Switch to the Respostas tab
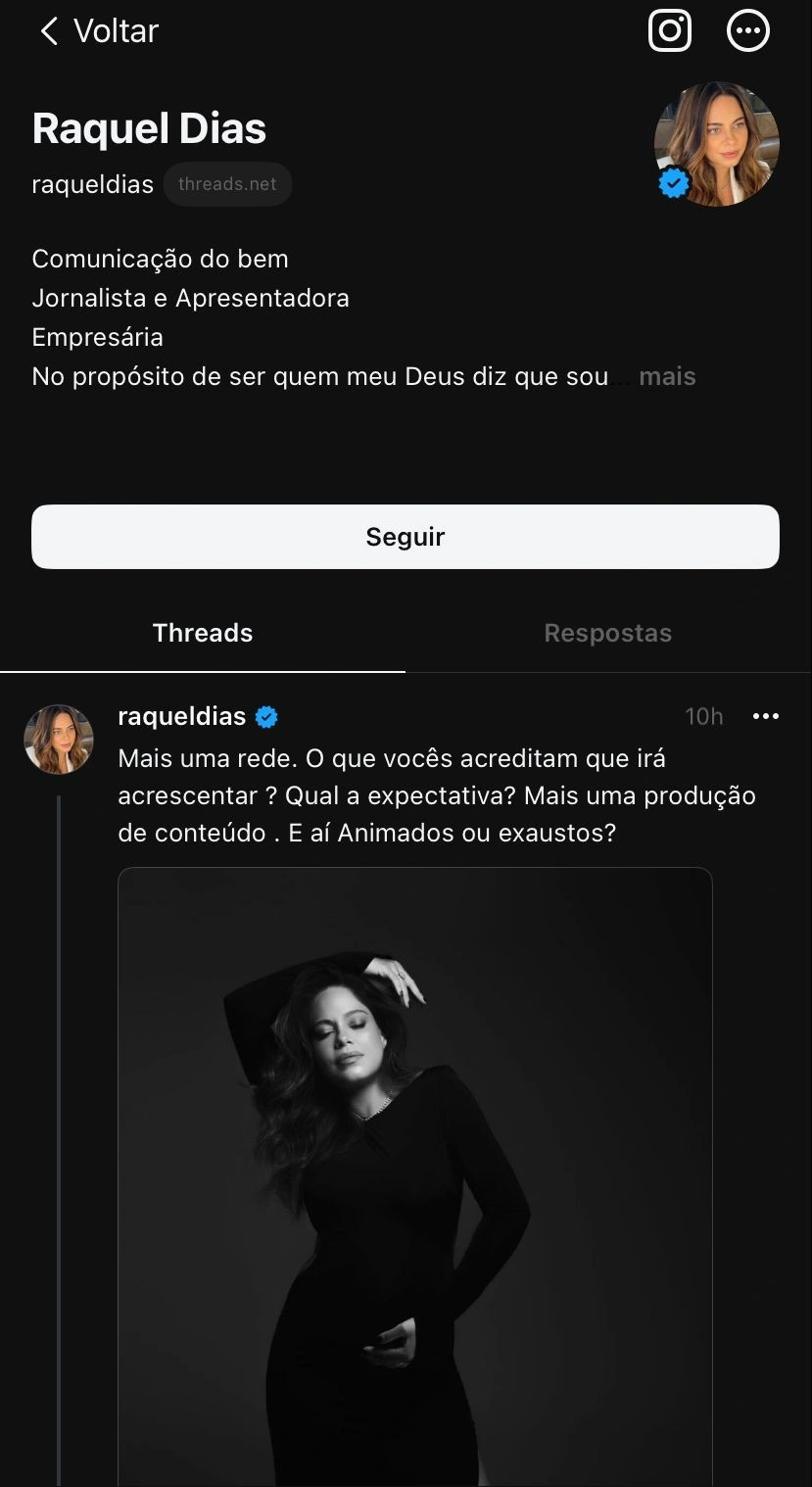The height and width of the screenshot is (1487, 812). click(607, 633)
